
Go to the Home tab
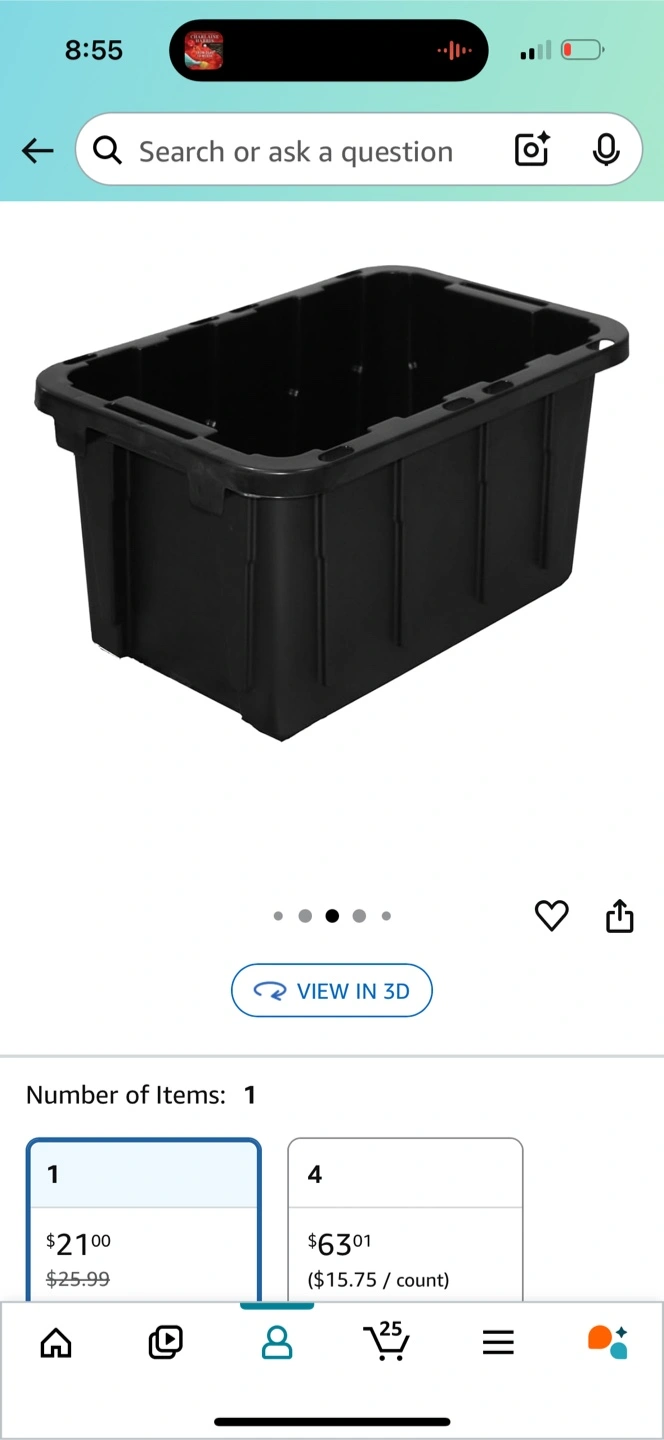click(x=56, y=1342)
